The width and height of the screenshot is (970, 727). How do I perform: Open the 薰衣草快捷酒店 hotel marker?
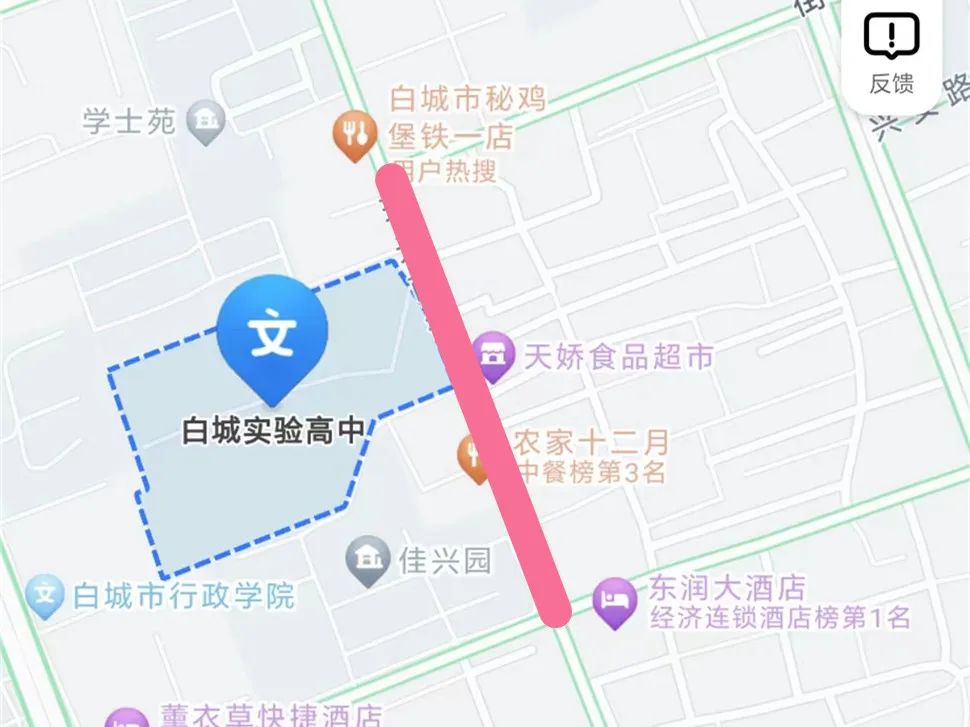125,716
